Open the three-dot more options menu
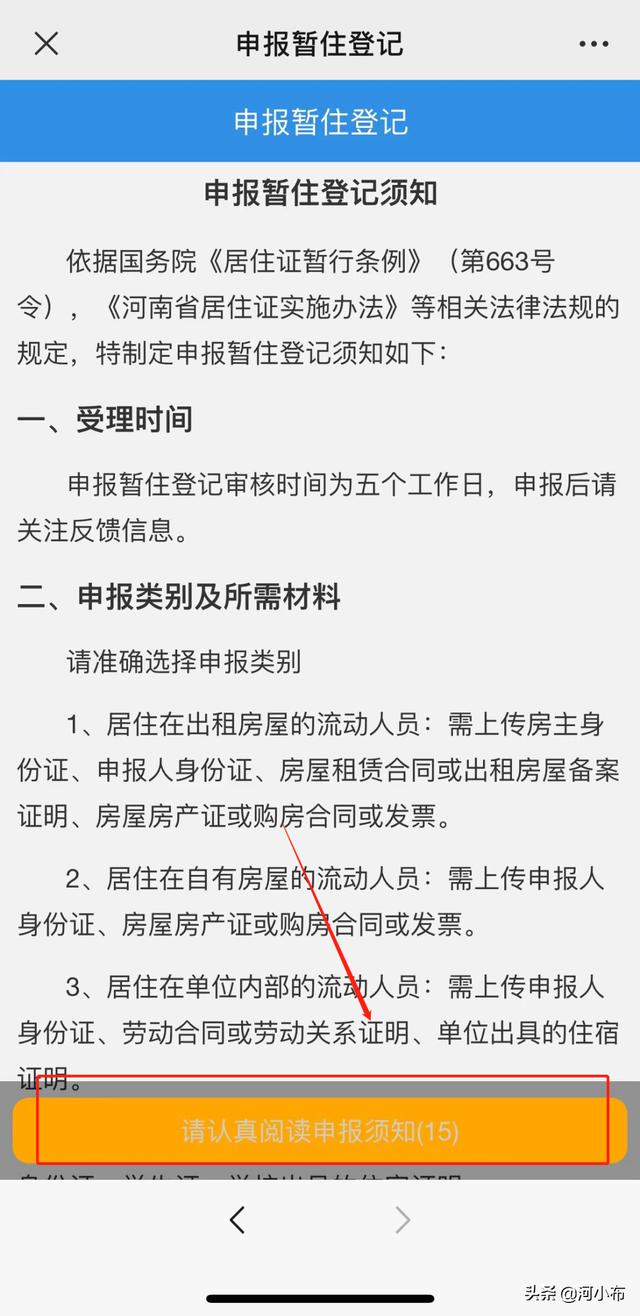 pos(594,44)
